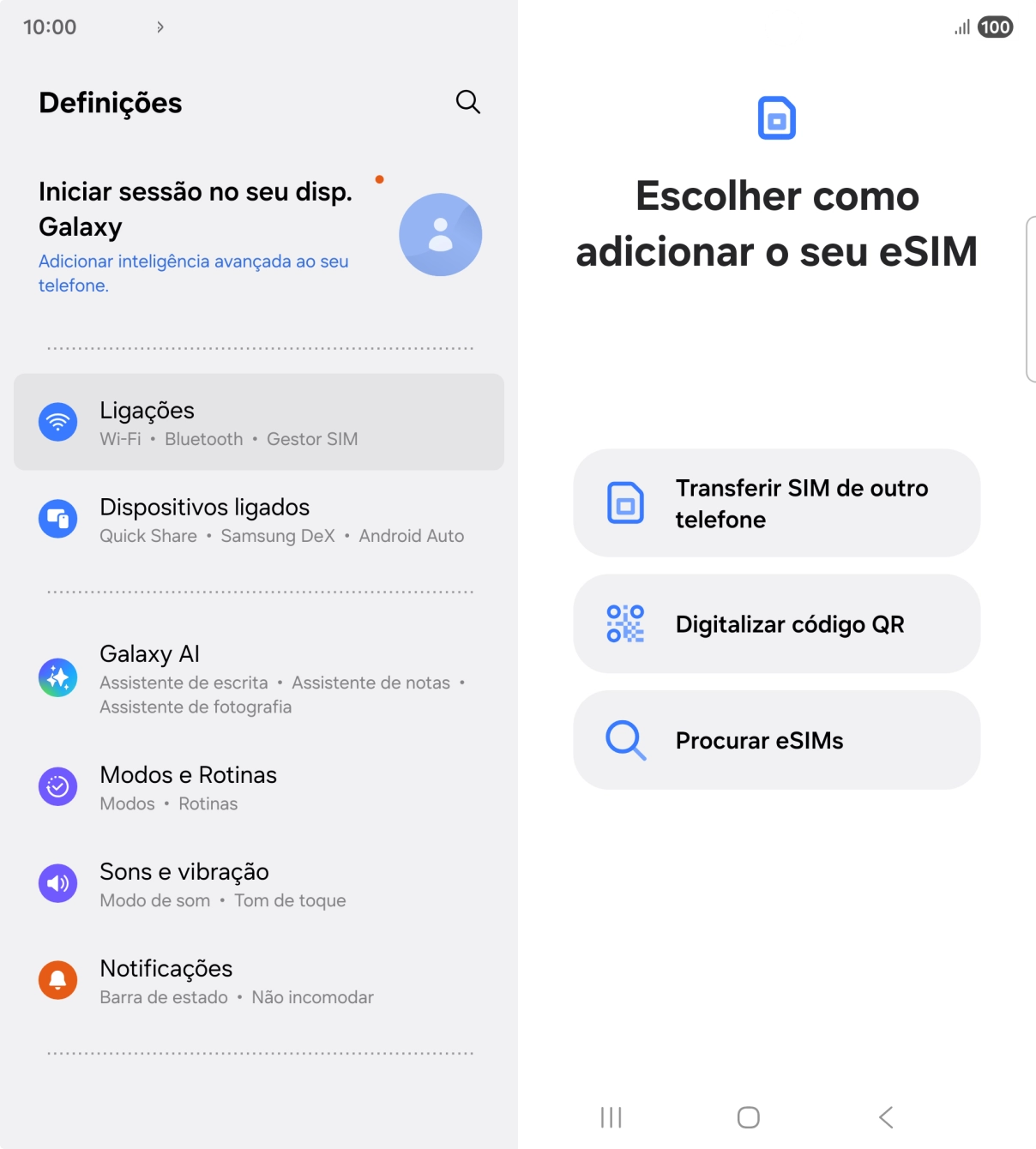This screenshot has width=1036, height=1149.
Task: Select the Sons e vibração speaker icon
Action: pyautogui.click(x=57, y=883)
